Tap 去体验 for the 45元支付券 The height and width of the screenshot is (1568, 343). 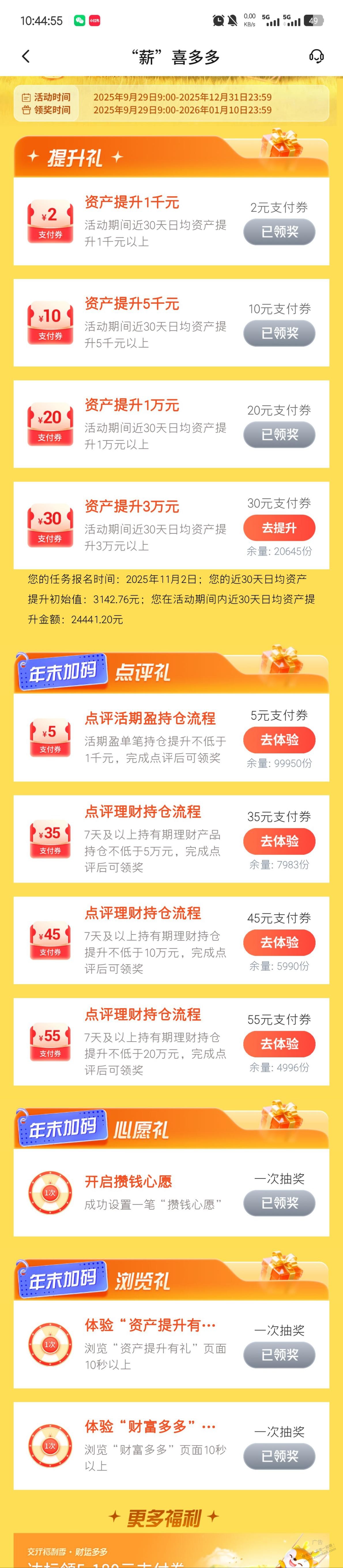pyautogui.click(x=279, y=942)
